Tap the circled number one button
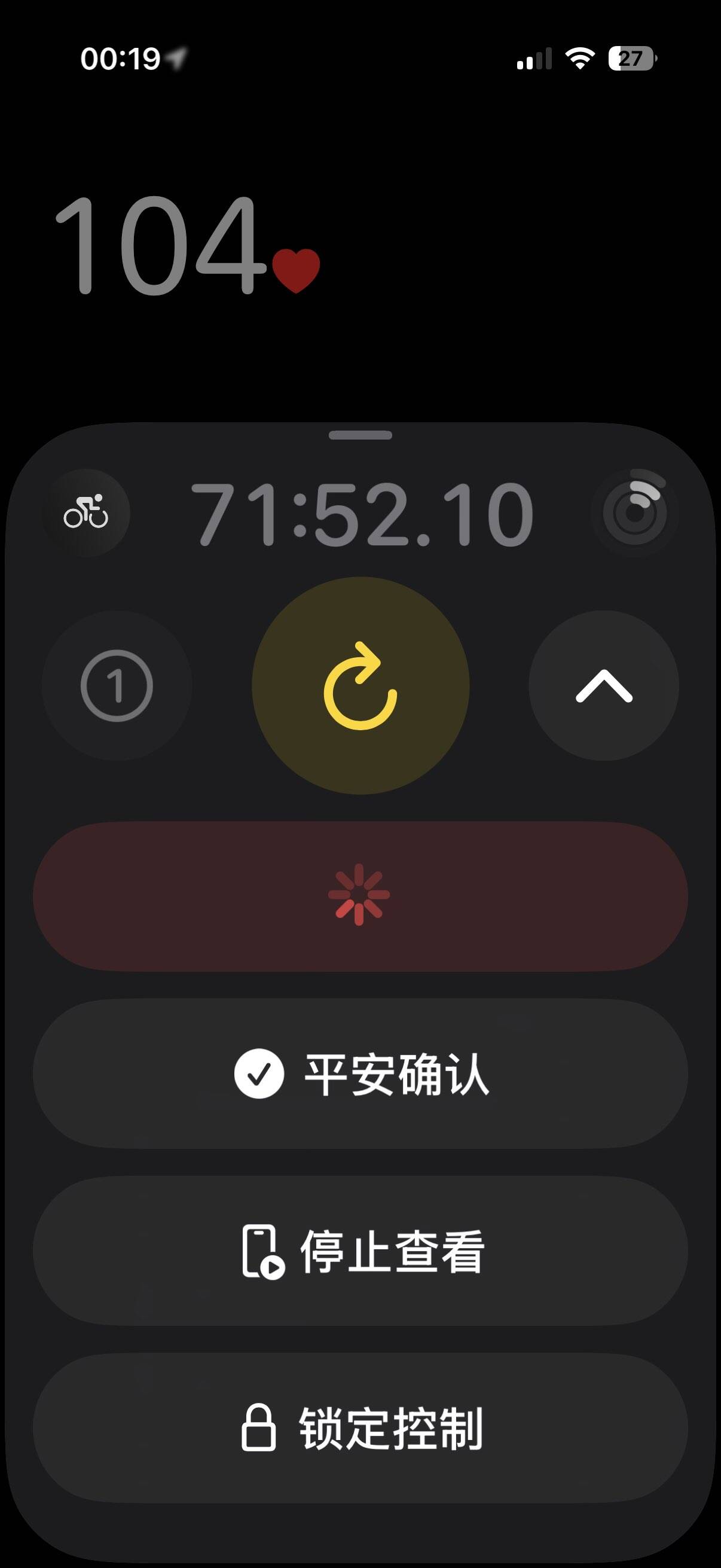721x1568 pixels. pos(117,685)
